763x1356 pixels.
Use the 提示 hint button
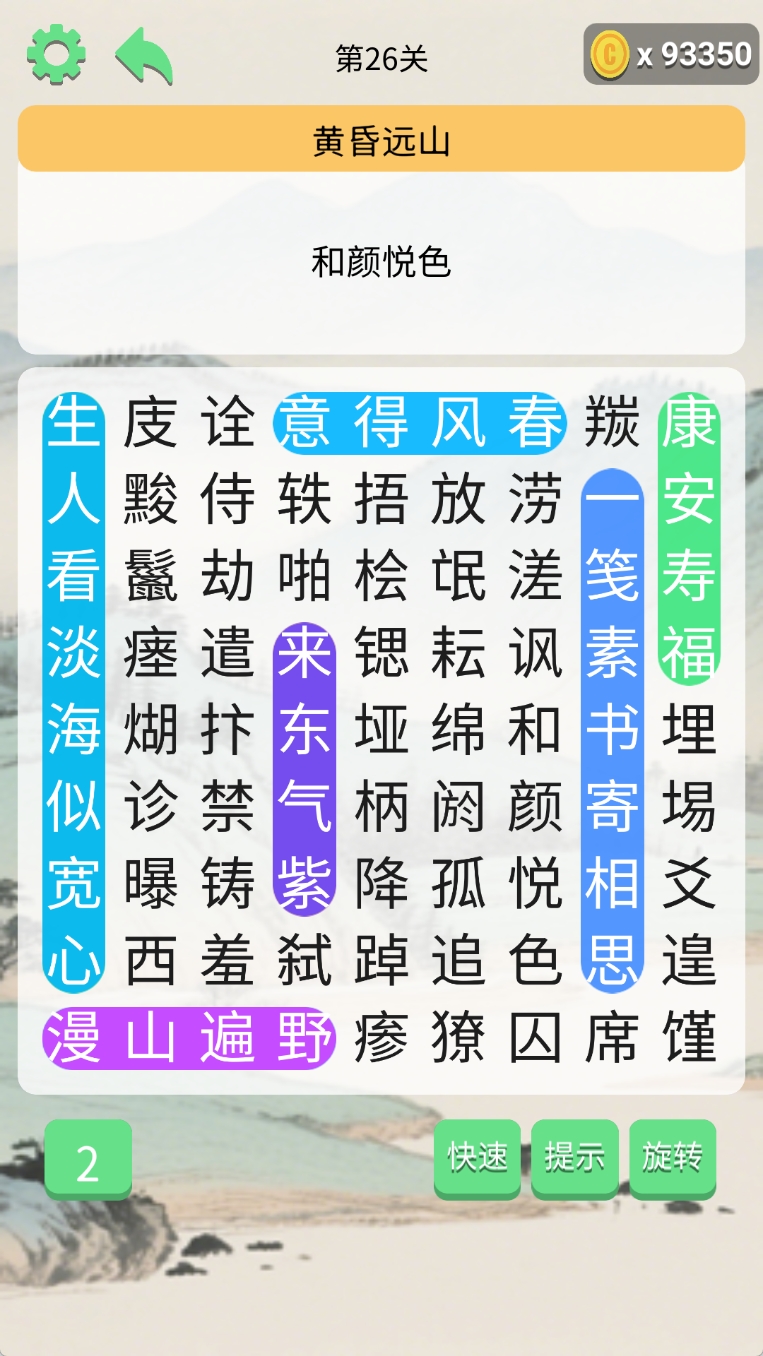pyautogui.click(x=574, y=1158)
